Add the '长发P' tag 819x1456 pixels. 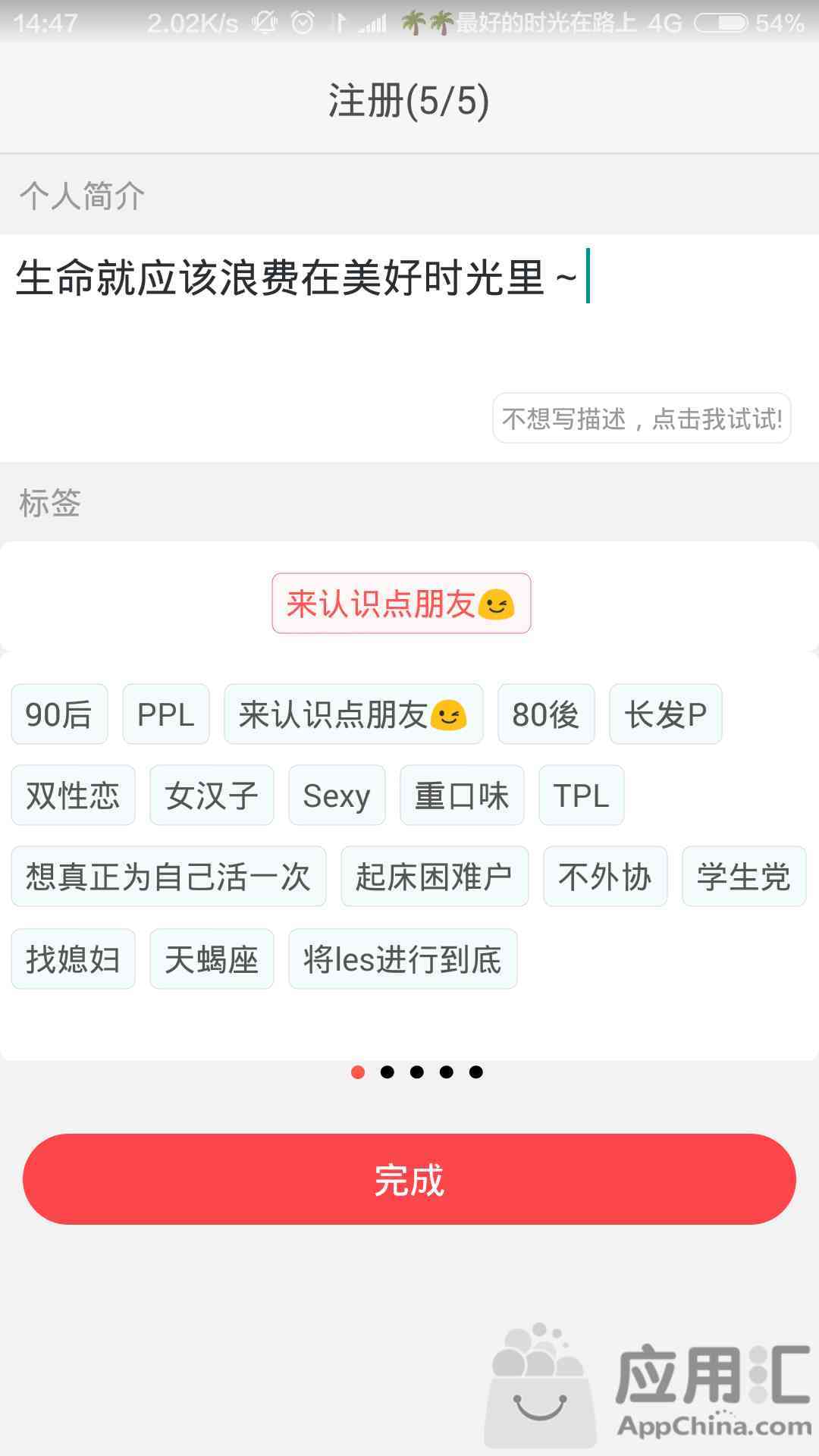(665, 714)
